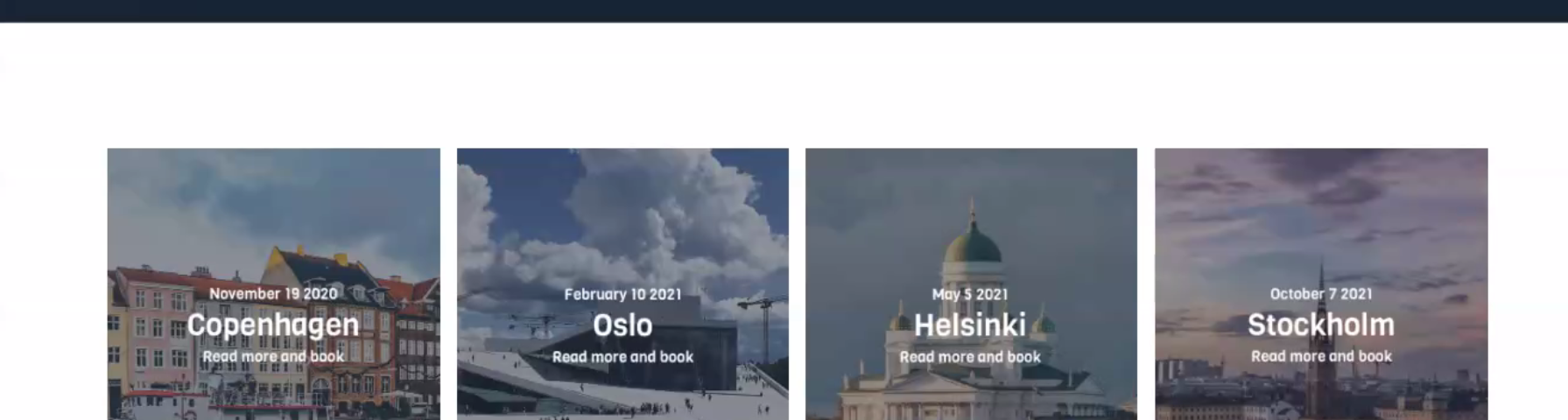Select the Helsinki May 5 2021 card

tap(970, 325)
